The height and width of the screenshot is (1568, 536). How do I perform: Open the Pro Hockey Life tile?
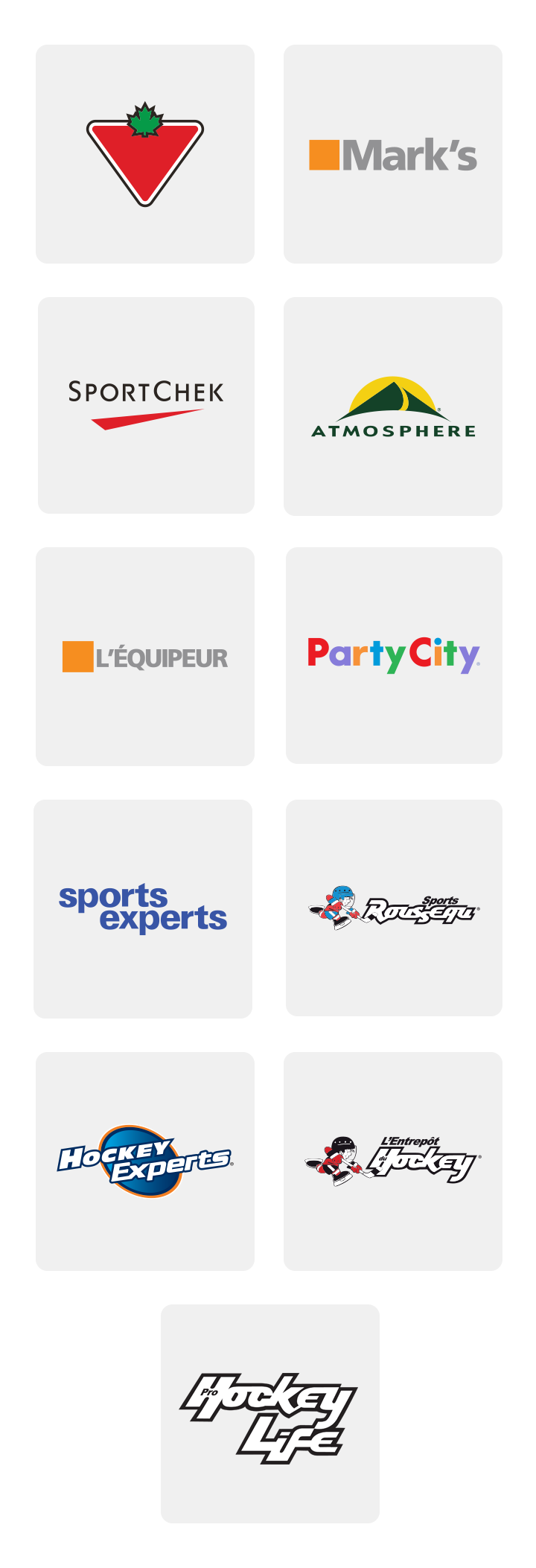tap(269, 1413)
